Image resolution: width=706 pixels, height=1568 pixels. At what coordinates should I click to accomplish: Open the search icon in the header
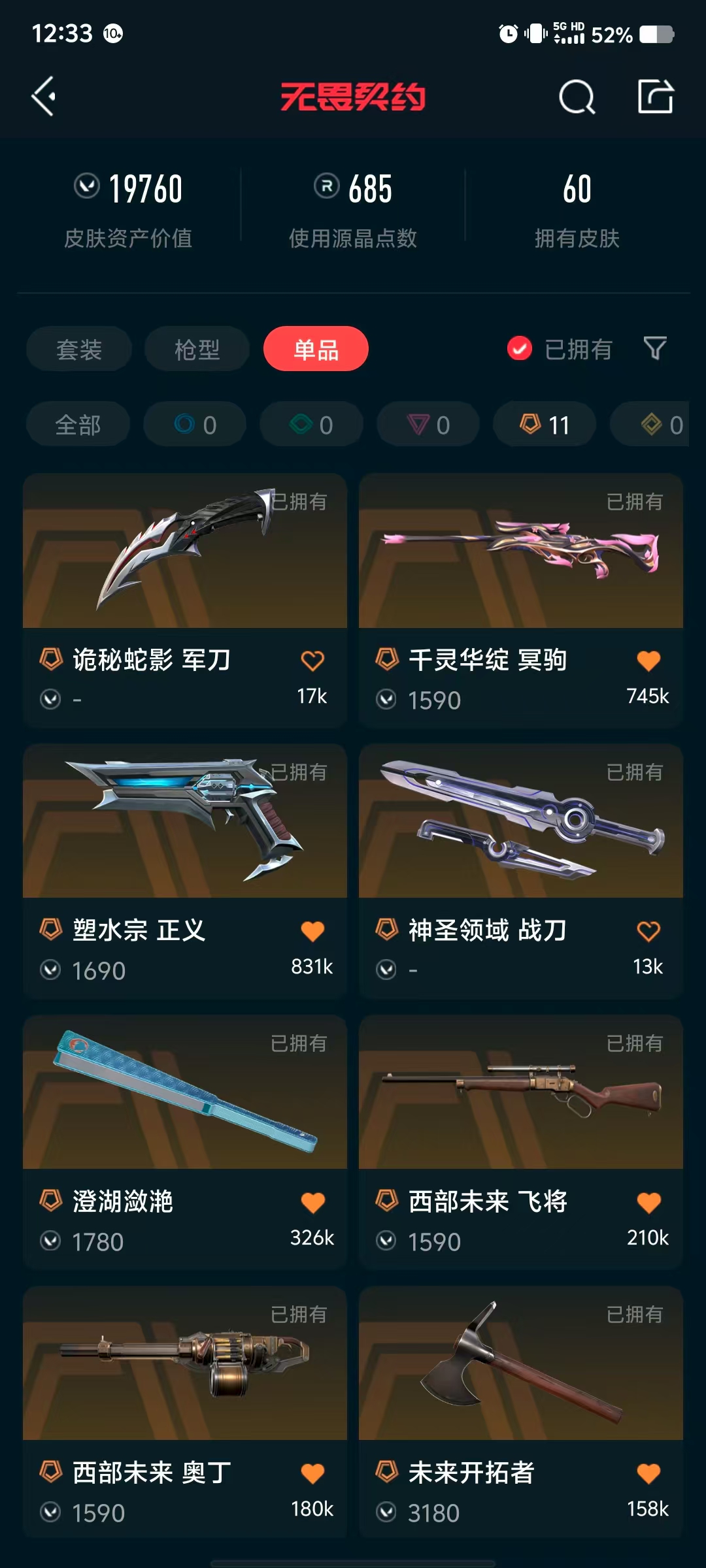tap(577, 97)
